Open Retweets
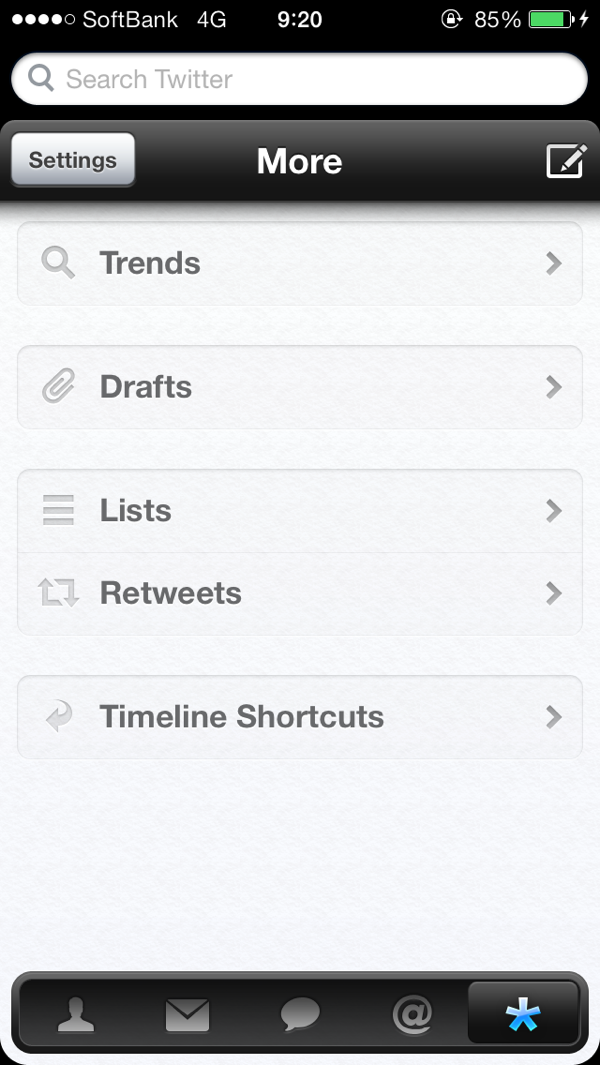The height and width of the screenshot is (1065, 600). (x=300, y=594)
